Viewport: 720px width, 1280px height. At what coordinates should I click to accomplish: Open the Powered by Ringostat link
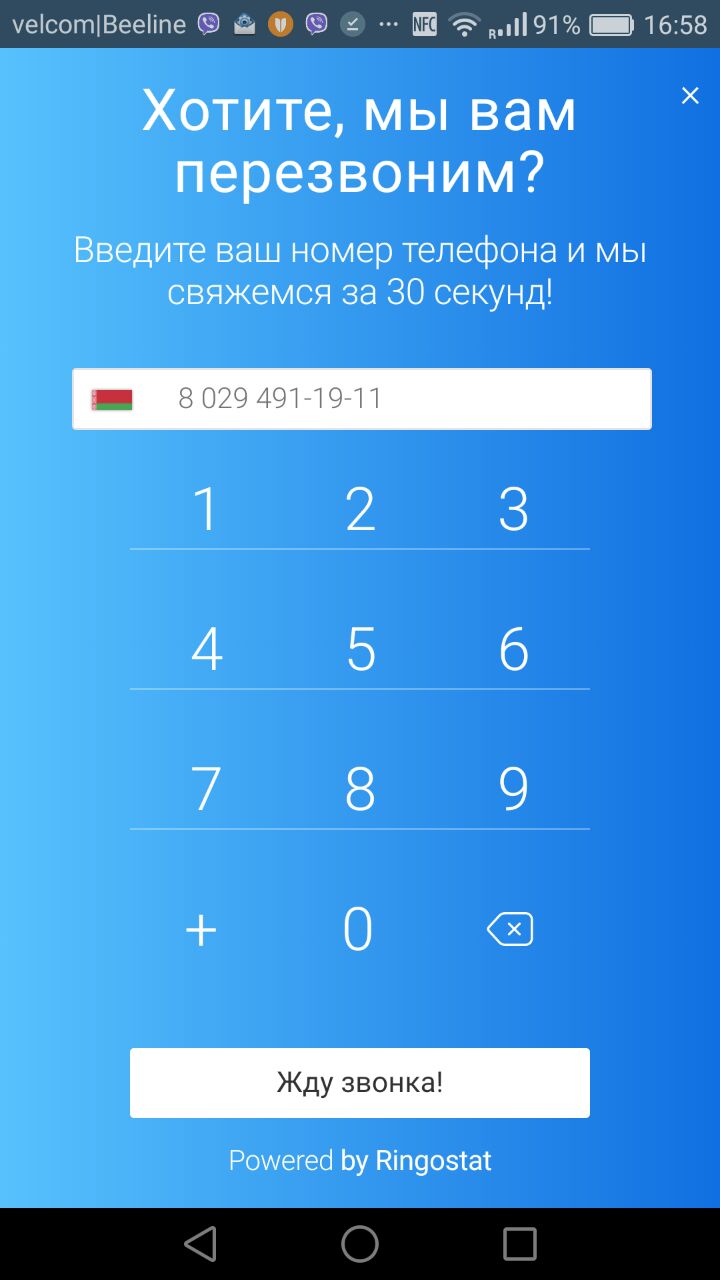tap(360, 1161)
